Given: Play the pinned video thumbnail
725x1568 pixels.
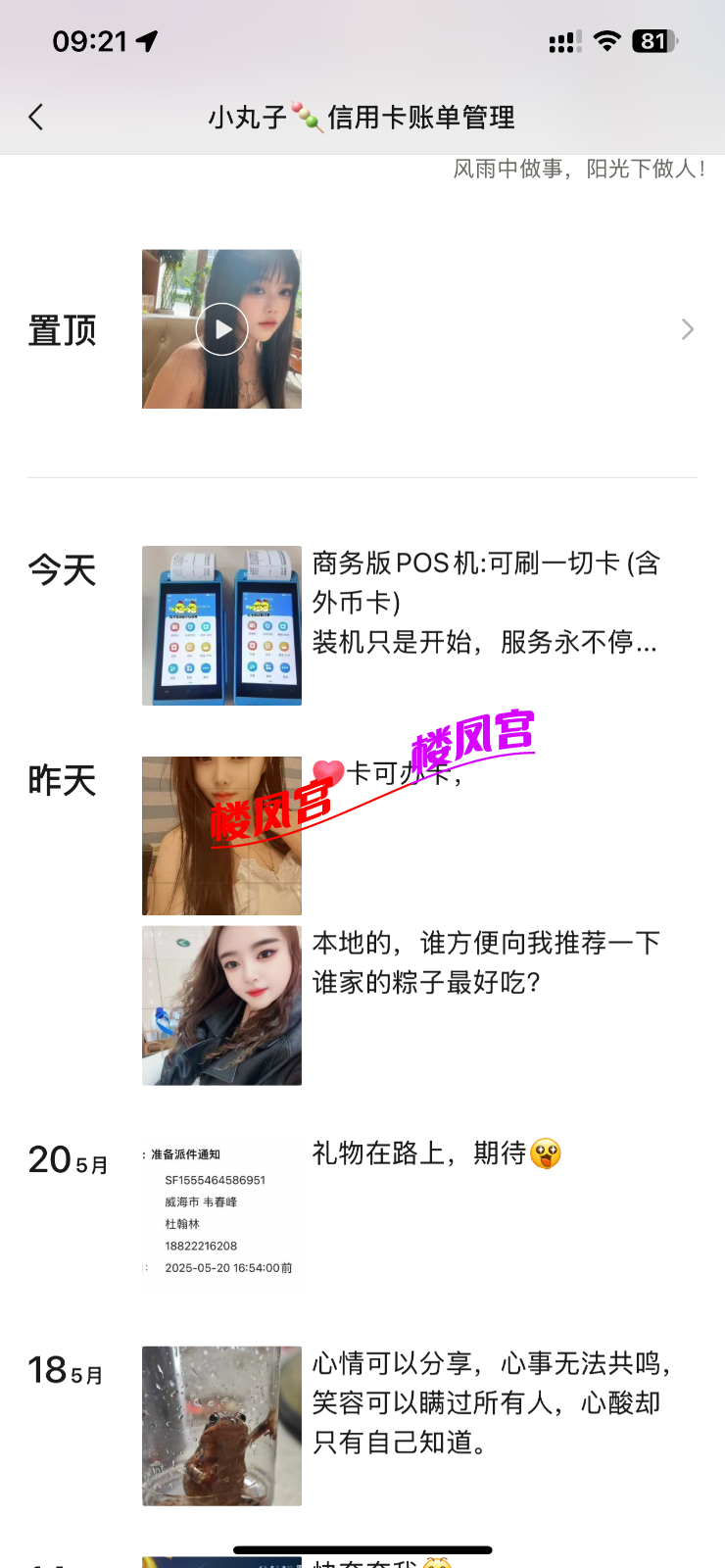Looking at the screenshot, I should [x=221, y=329].
